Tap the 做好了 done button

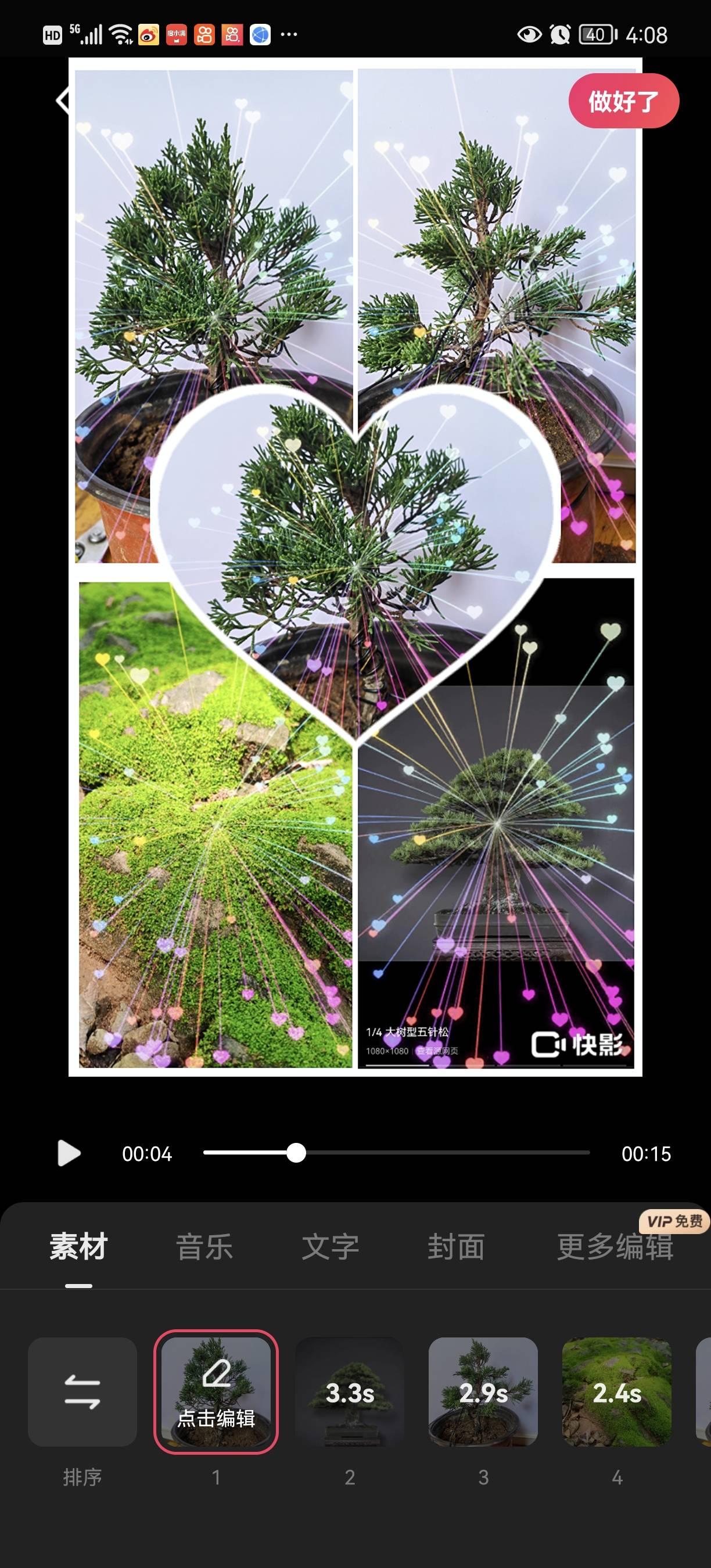tap(623, 101)
